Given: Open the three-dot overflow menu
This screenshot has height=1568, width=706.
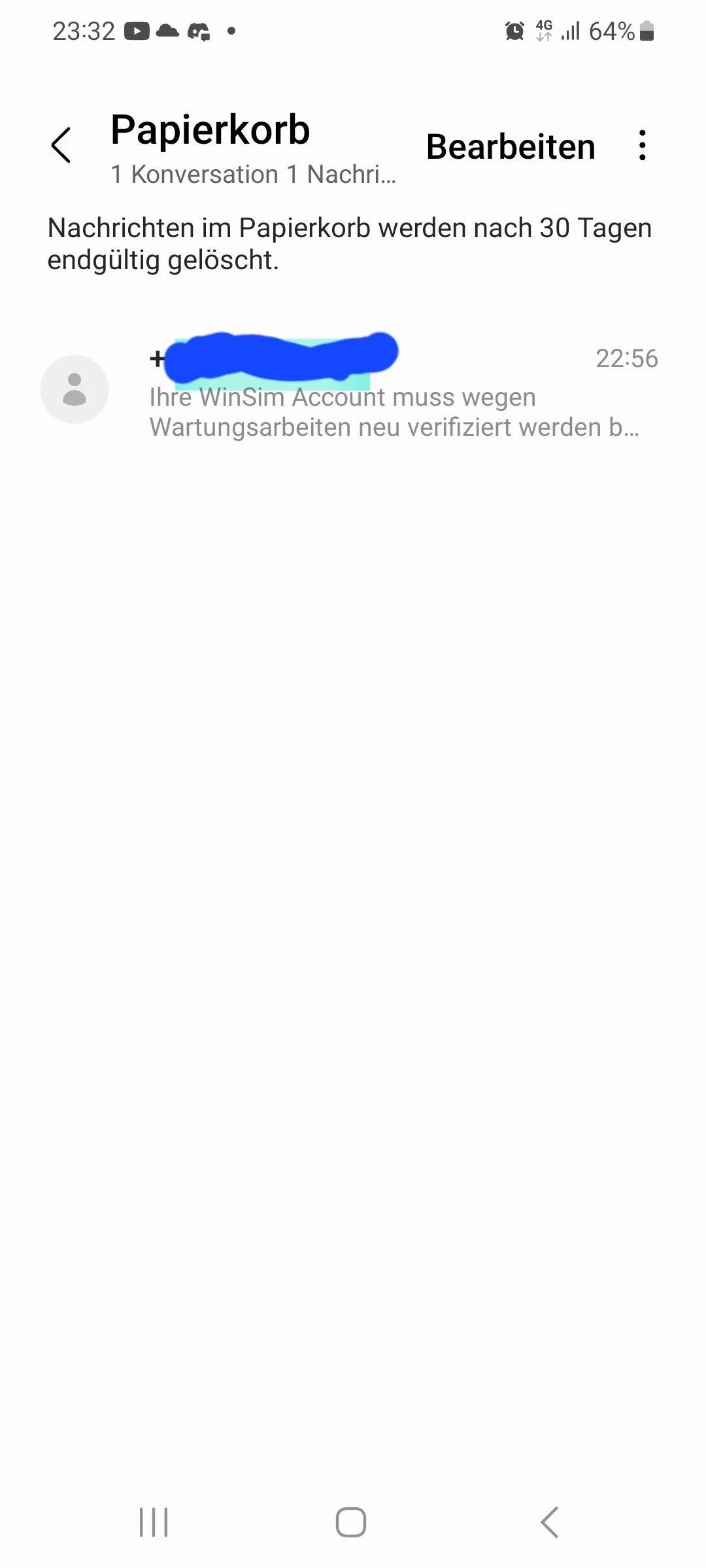Looking at the screenshot, I should click(x=643, y=145).
